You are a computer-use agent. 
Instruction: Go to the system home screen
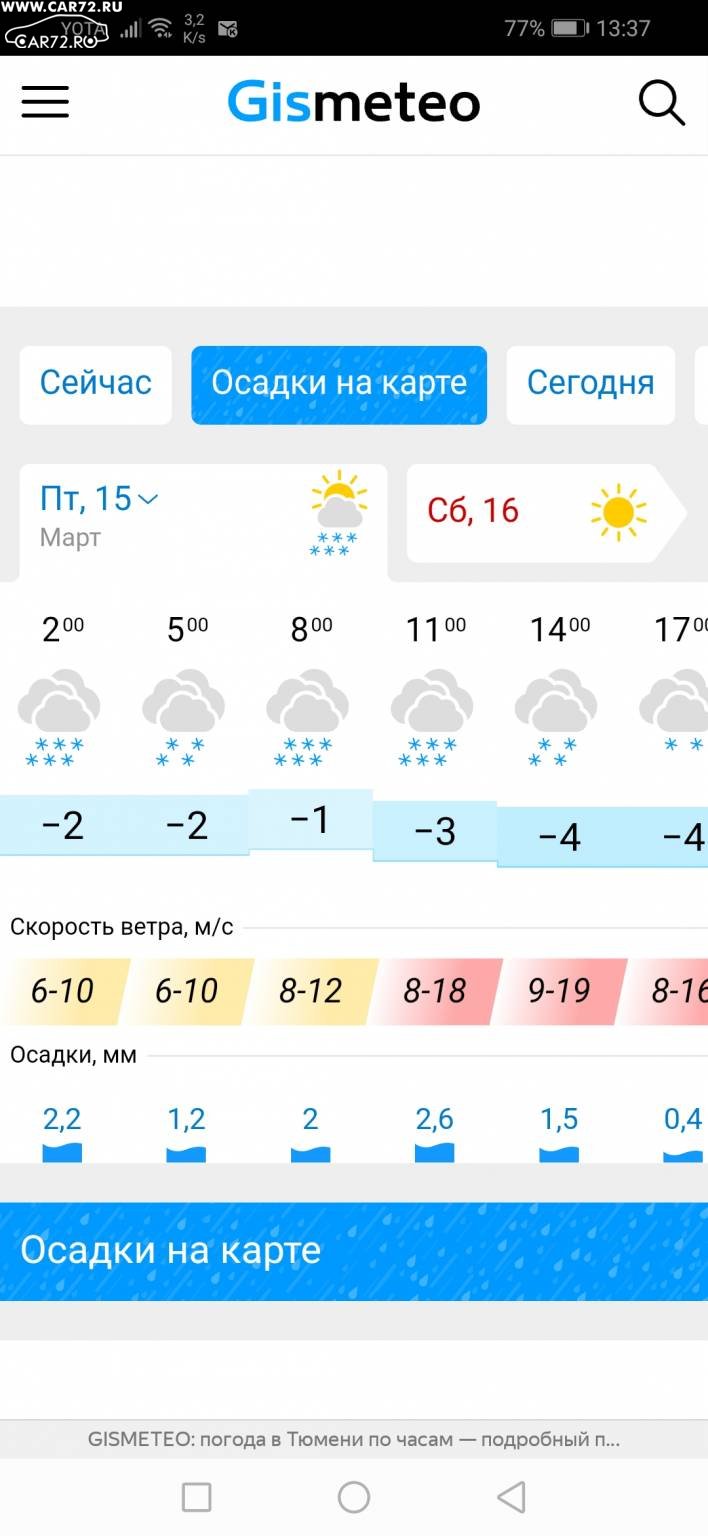(x=354, y=1497)
